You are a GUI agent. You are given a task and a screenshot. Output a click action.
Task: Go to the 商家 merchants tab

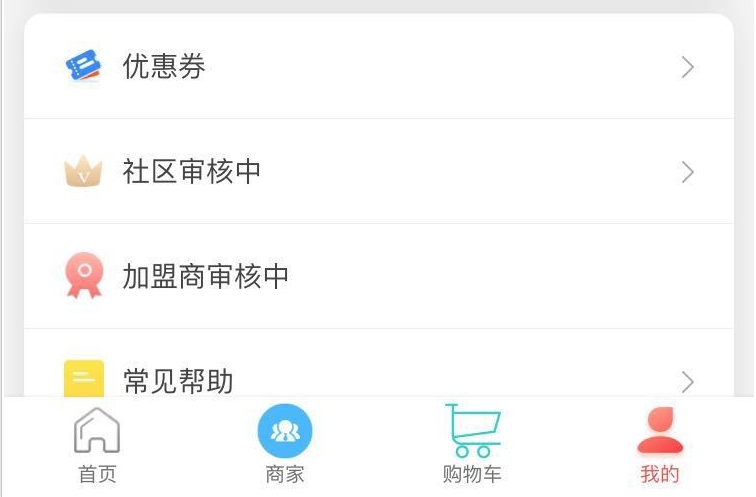[x=285, y=445]
